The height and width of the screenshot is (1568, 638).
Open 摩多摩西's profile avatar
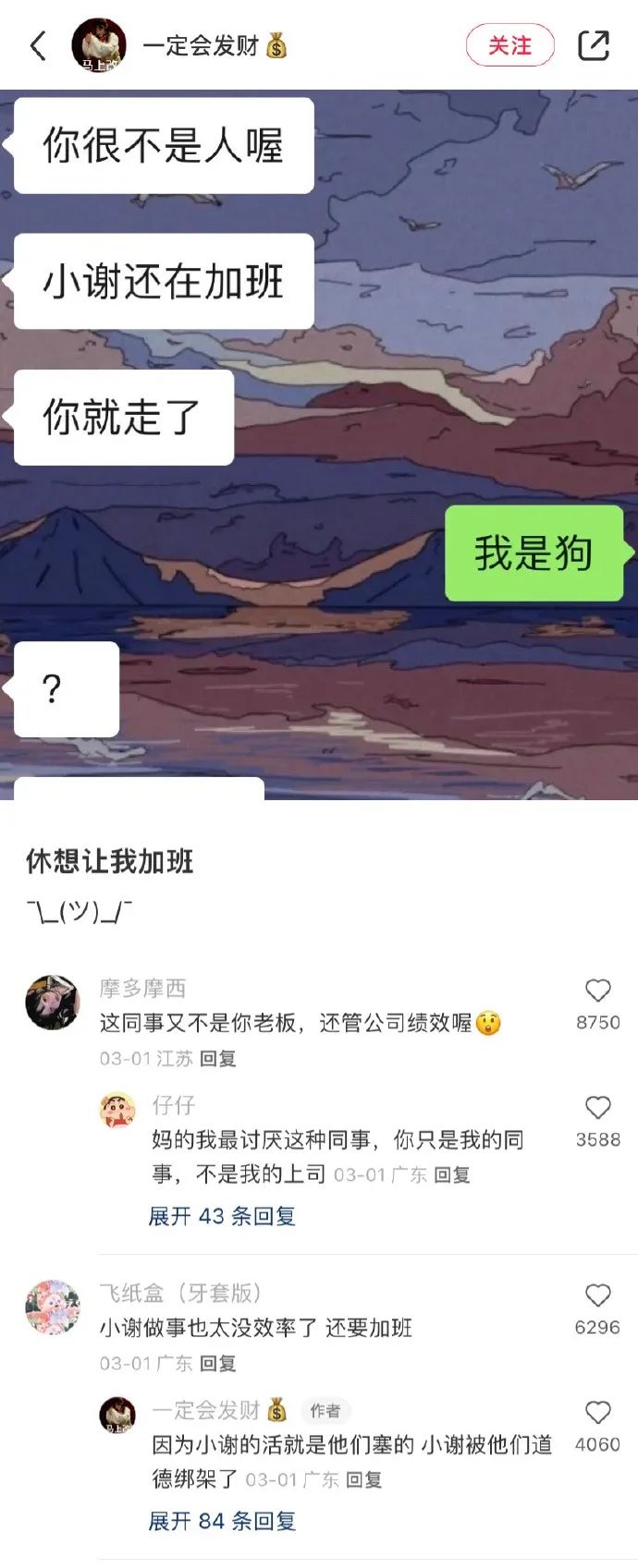(x=52, y=1002)
